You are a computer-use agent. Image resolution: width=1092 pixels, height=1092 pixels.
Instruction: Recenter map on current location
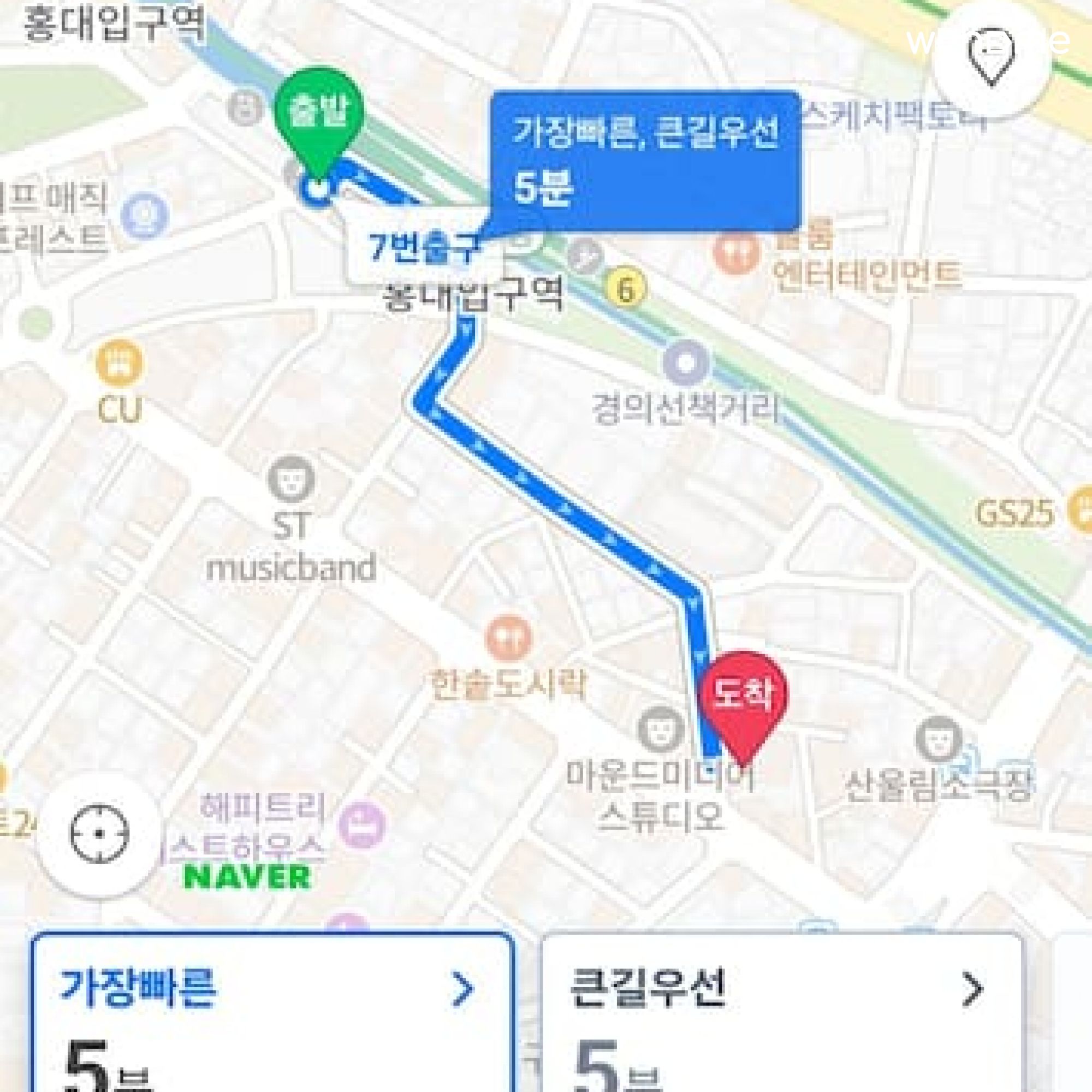[99, 834]
